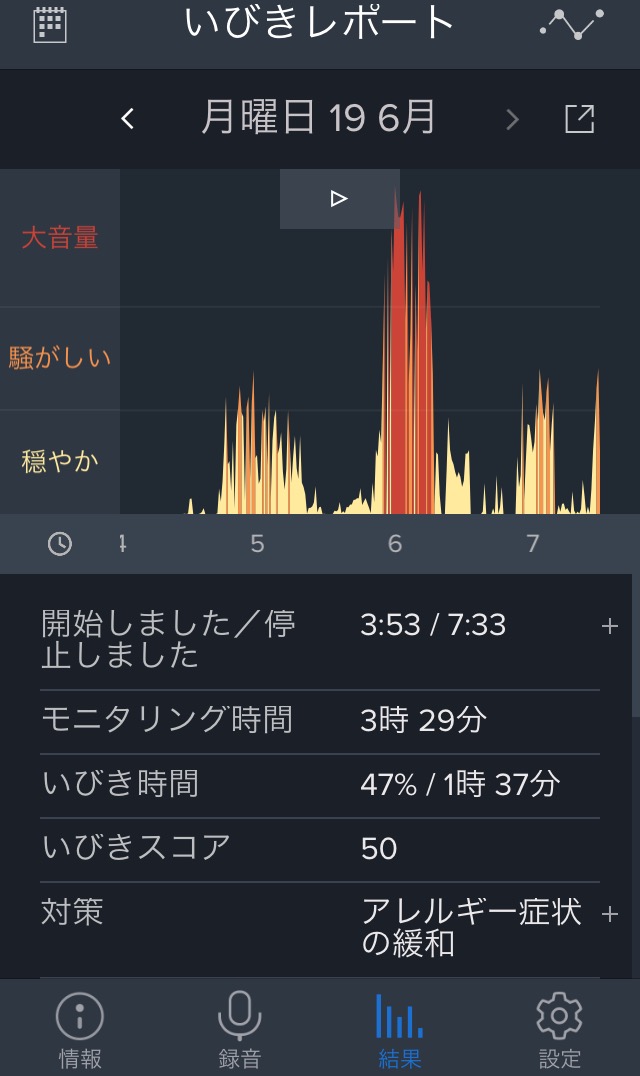Open the calendar icon
Viewport: 640px width, 1076px height.
tap(49, 25)
